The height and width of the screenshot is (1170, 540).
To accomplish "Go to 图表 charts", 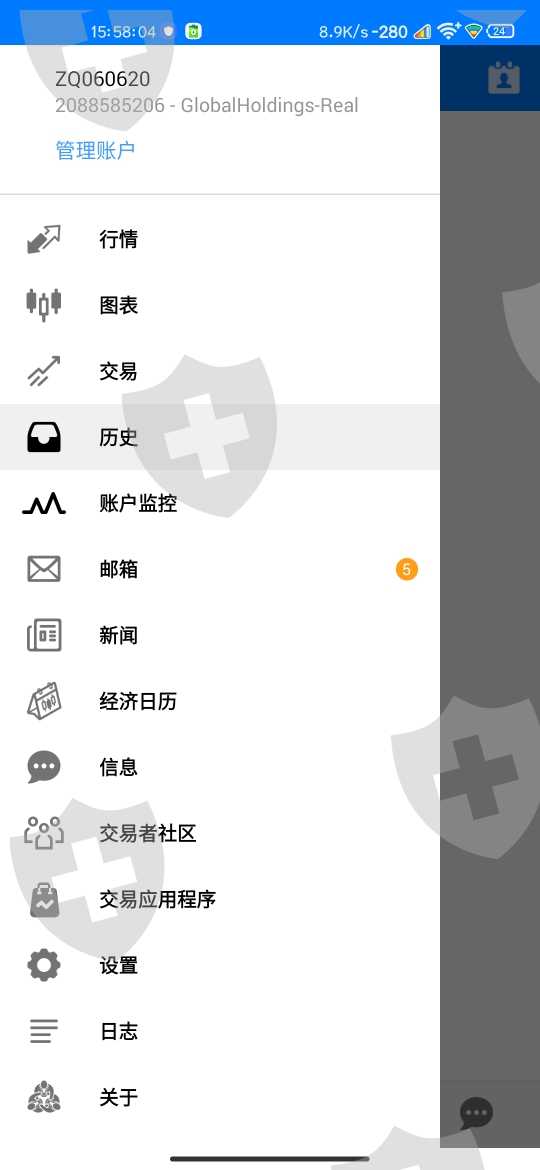I will coord(220,305).
